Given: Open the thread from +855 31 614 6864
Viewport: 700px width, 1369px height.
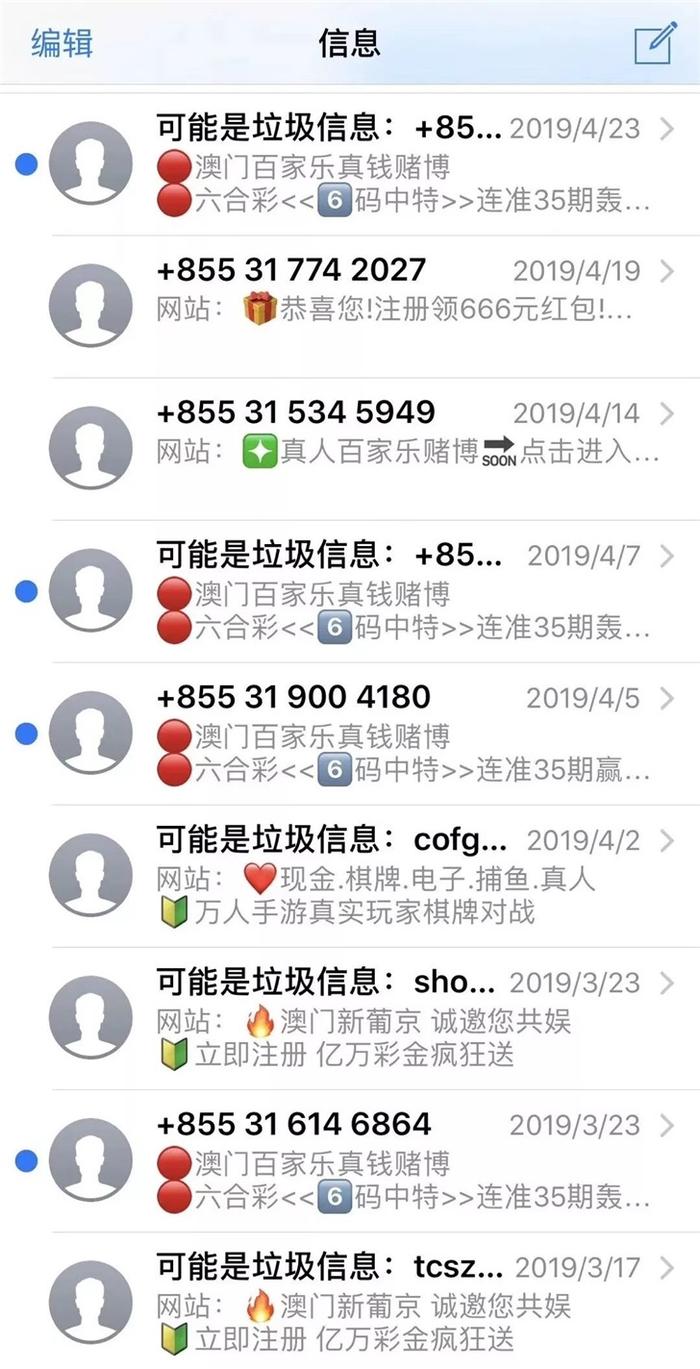Looking at the screenshot, I should pos(400,1160).
